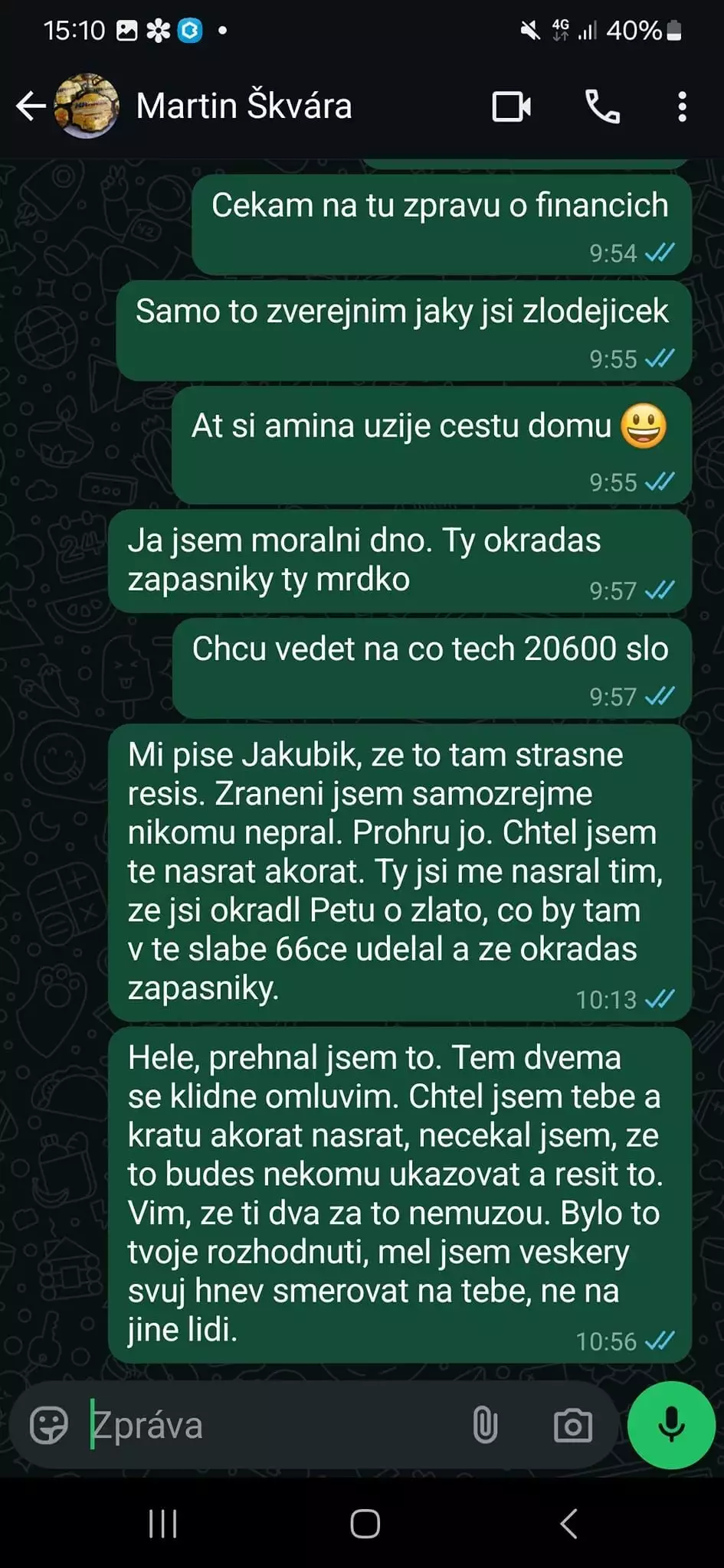
Task: Attach a file with the paperclip
Action: click(485, 1426)
